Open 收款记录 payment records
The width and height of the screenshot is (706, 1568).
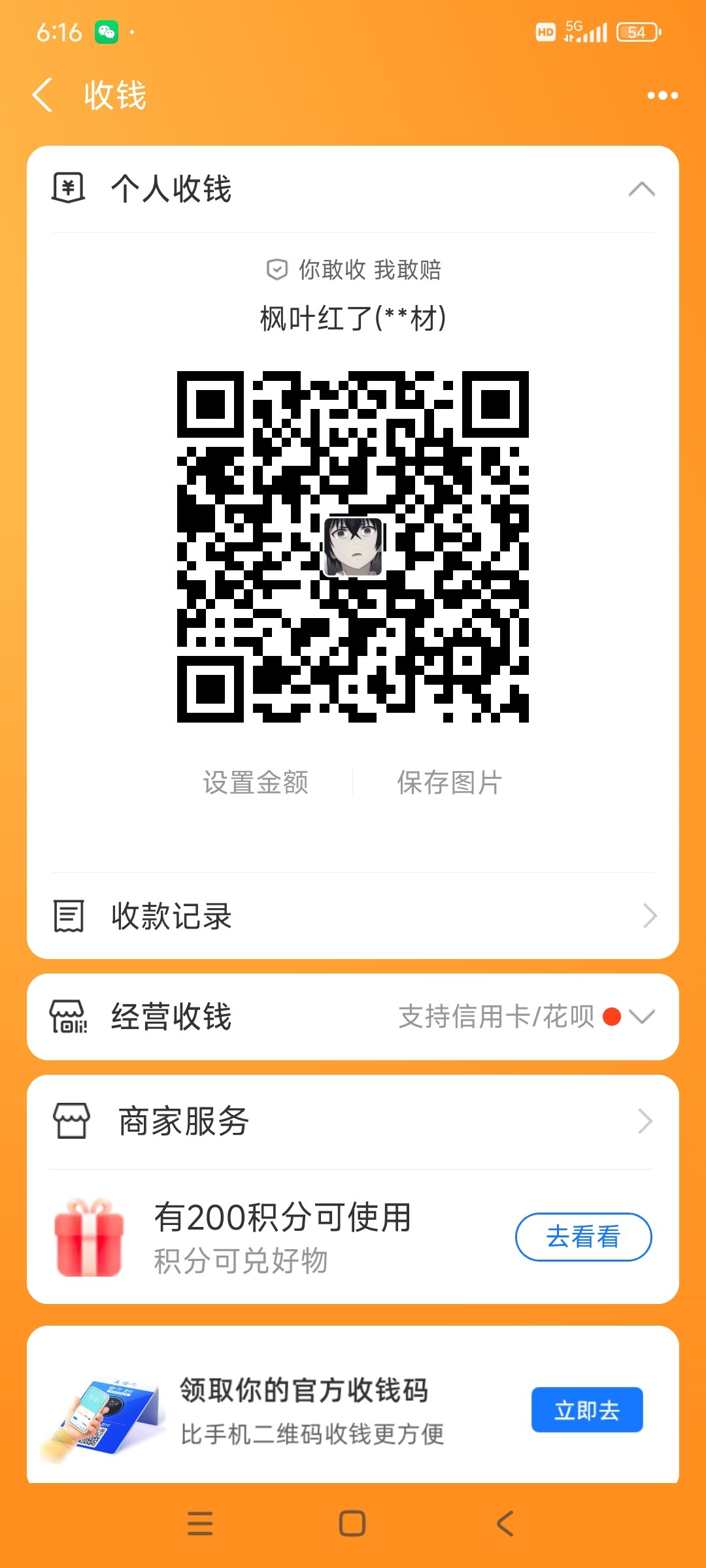[353, 916]
